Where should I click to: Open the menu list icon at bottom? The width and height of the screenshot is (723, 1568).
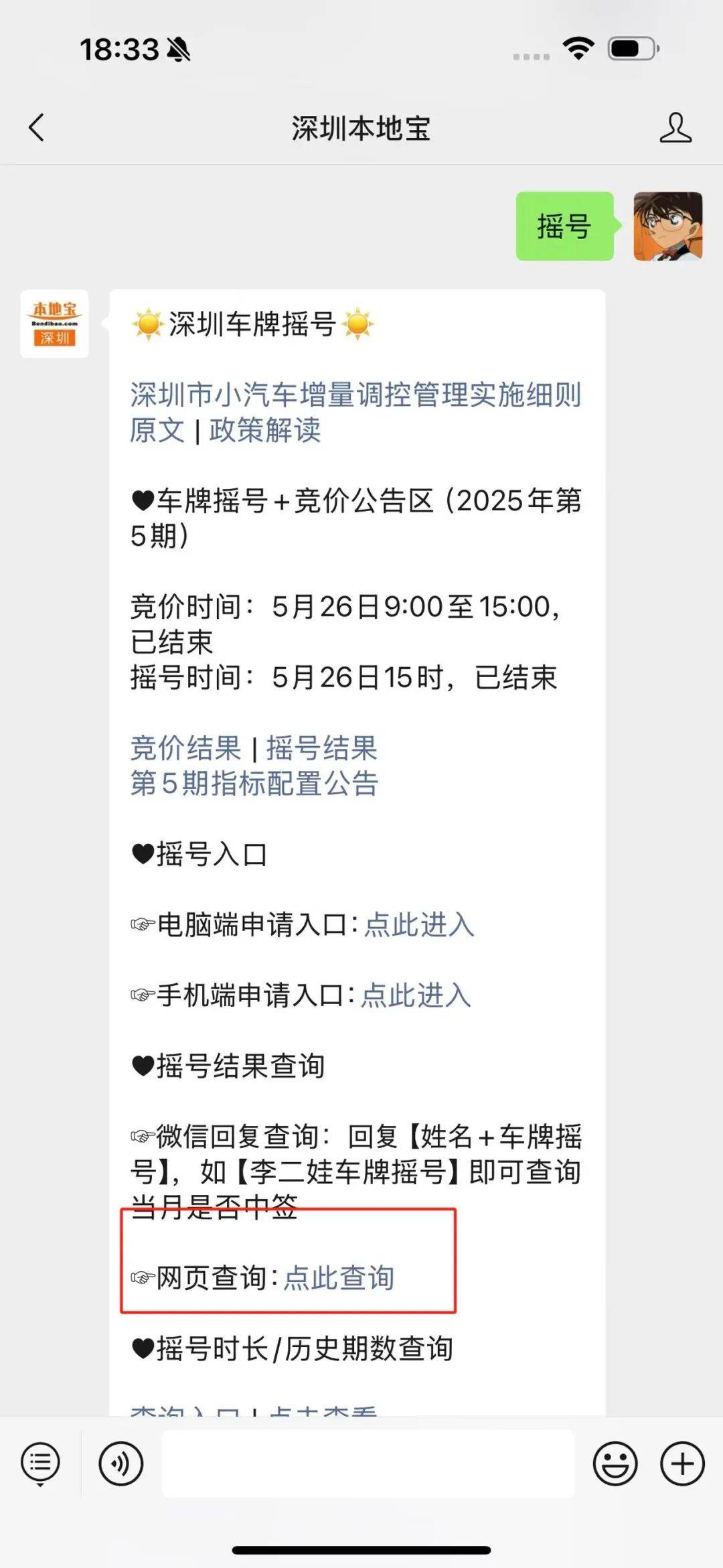tap(40, 1464)
